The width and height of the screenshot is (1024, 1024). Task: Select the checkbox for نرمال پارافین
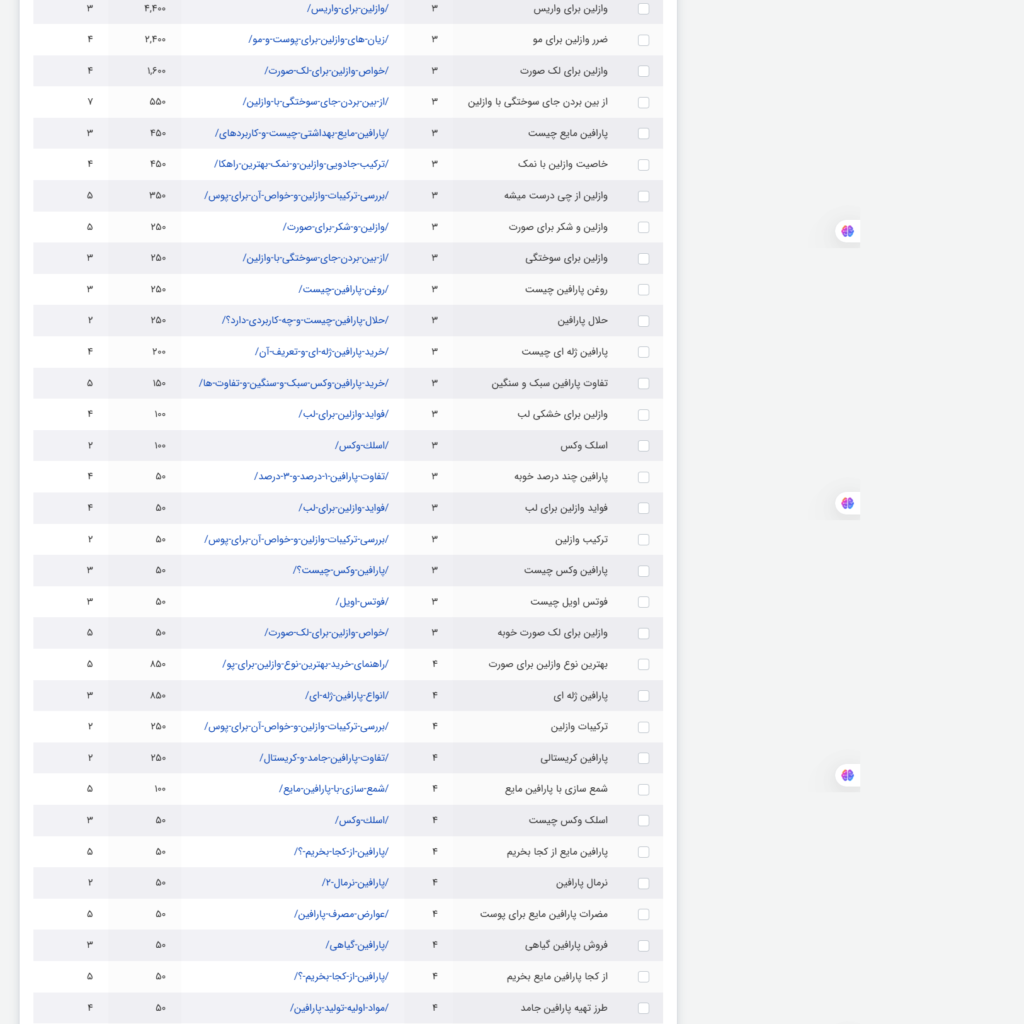pos(643,883)
